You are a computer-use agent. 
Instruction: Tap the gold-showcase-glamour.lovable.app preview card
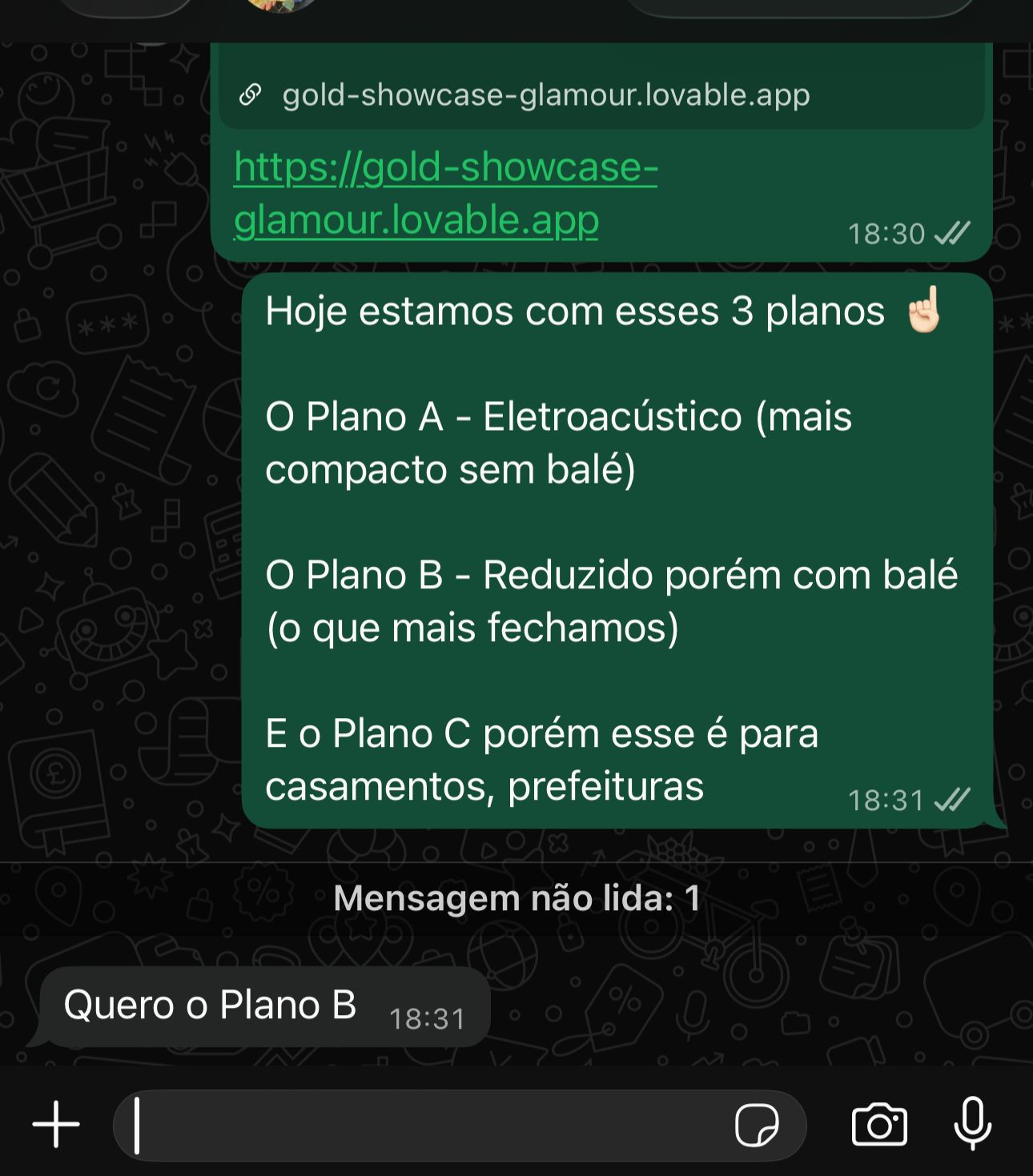pyautogui.click(x=545, y=94)
